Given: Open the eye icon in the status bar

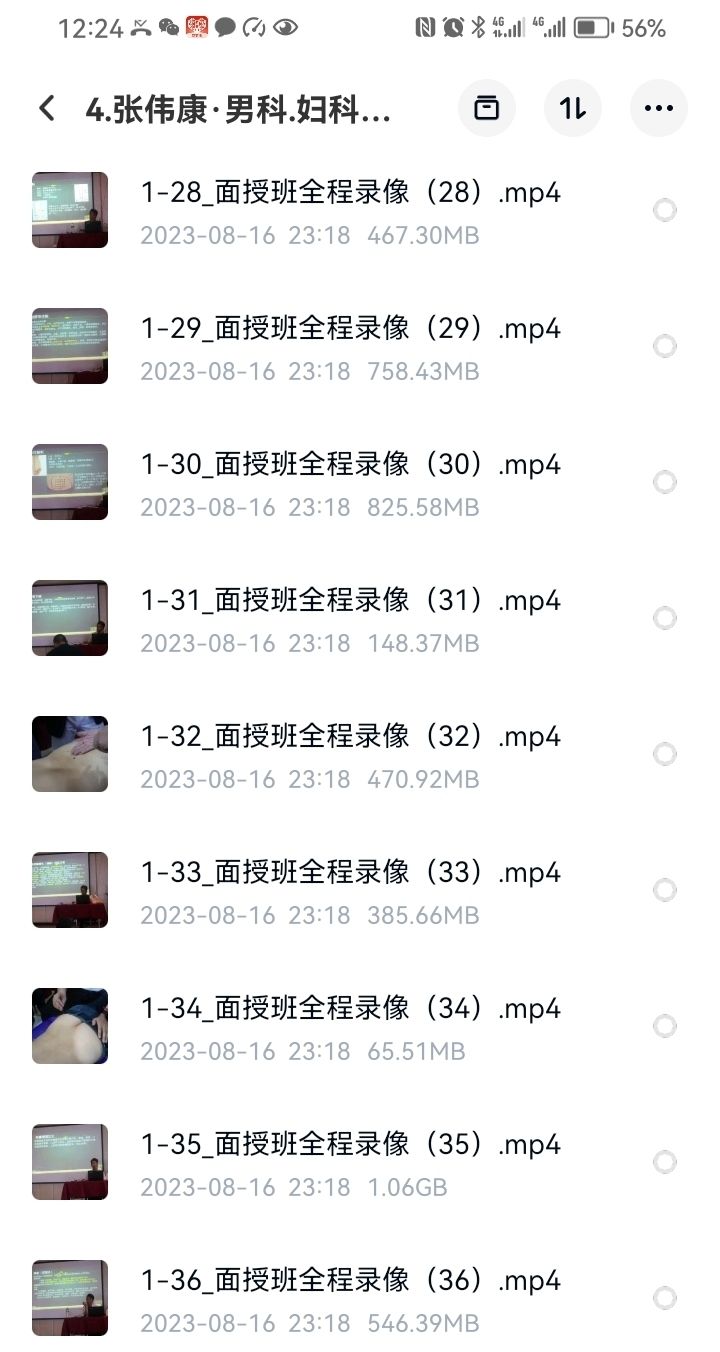Looking at the screenshot, I should (288, 28).
